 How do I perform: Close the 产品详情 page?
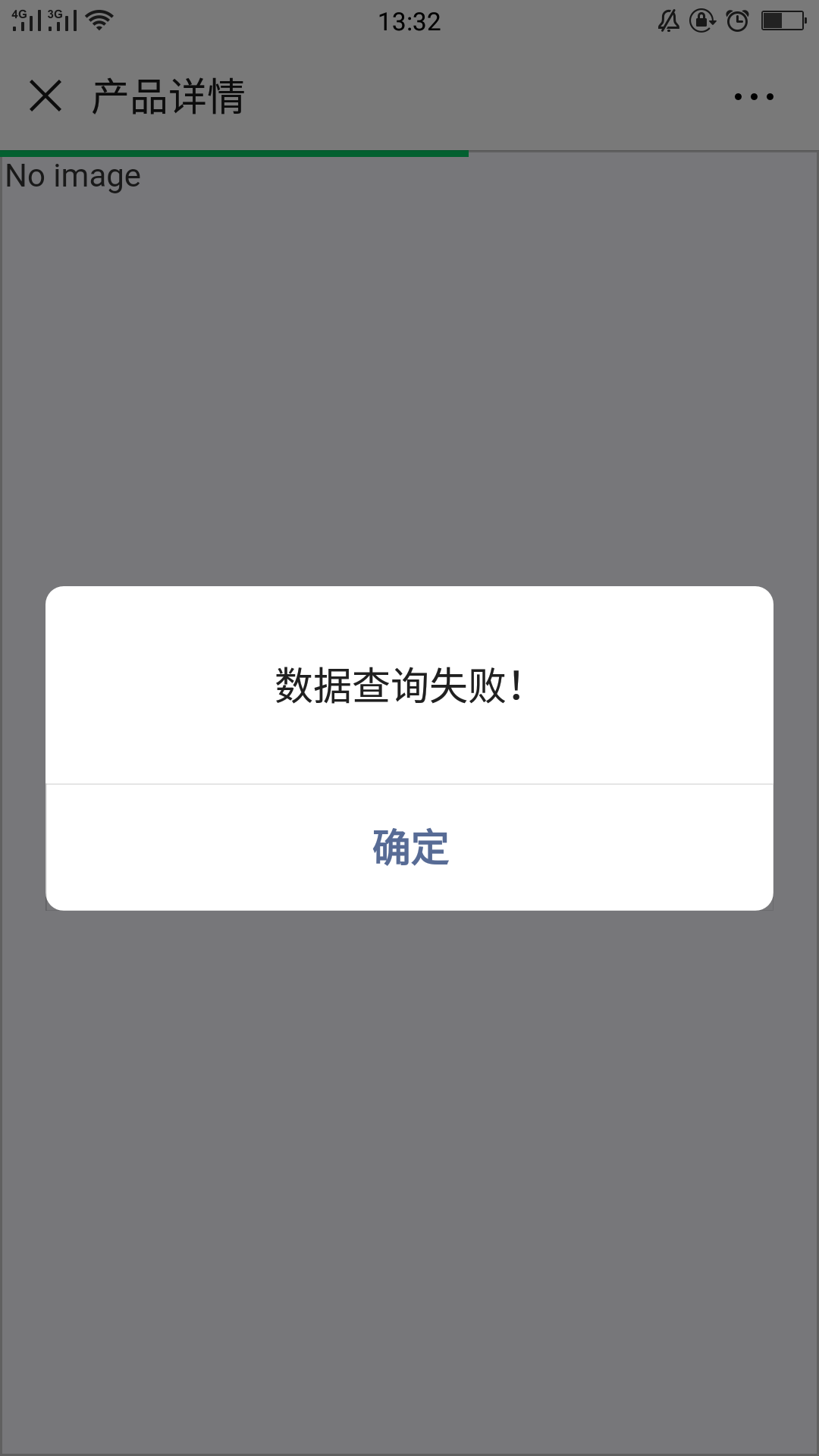(x=45, y=96)
